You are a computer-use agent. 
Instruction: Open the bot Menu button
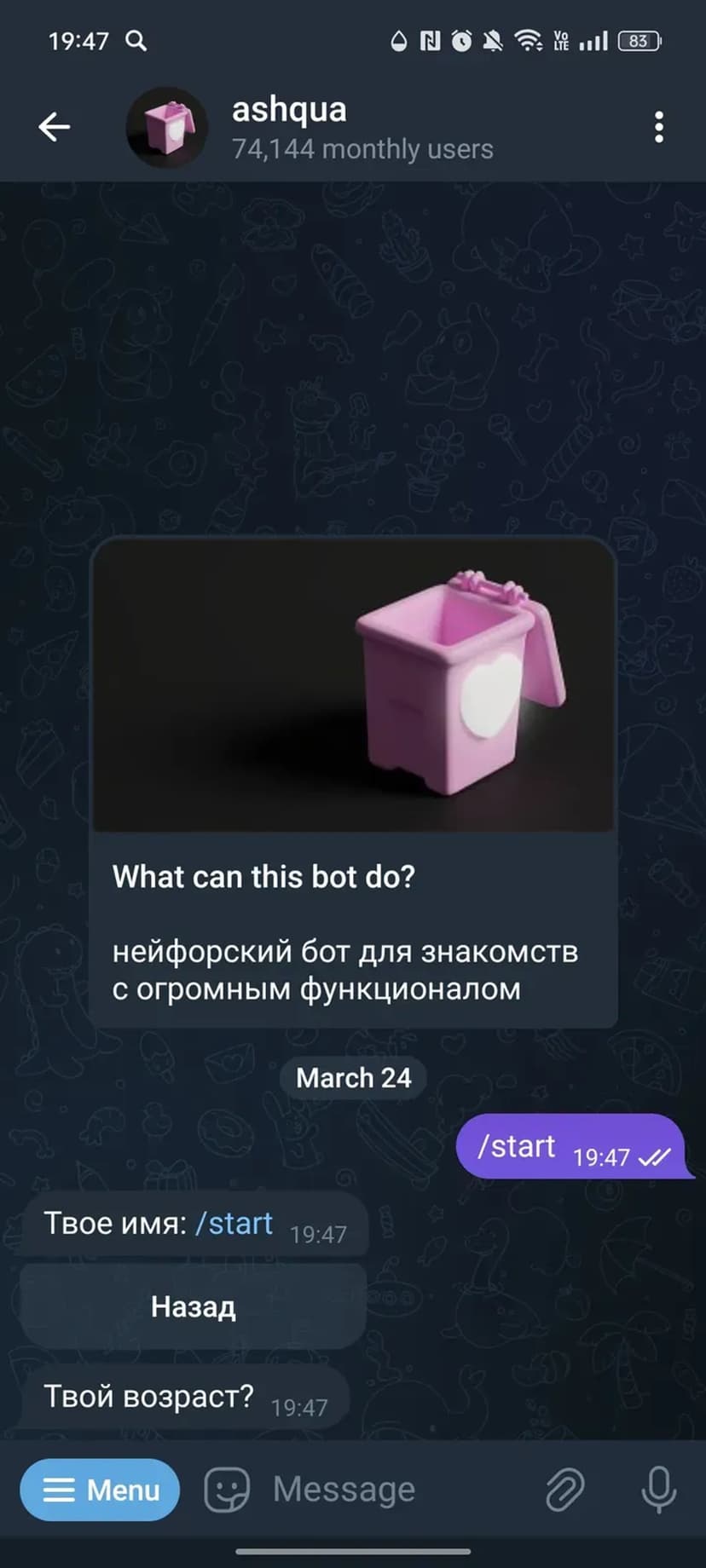101,1490
